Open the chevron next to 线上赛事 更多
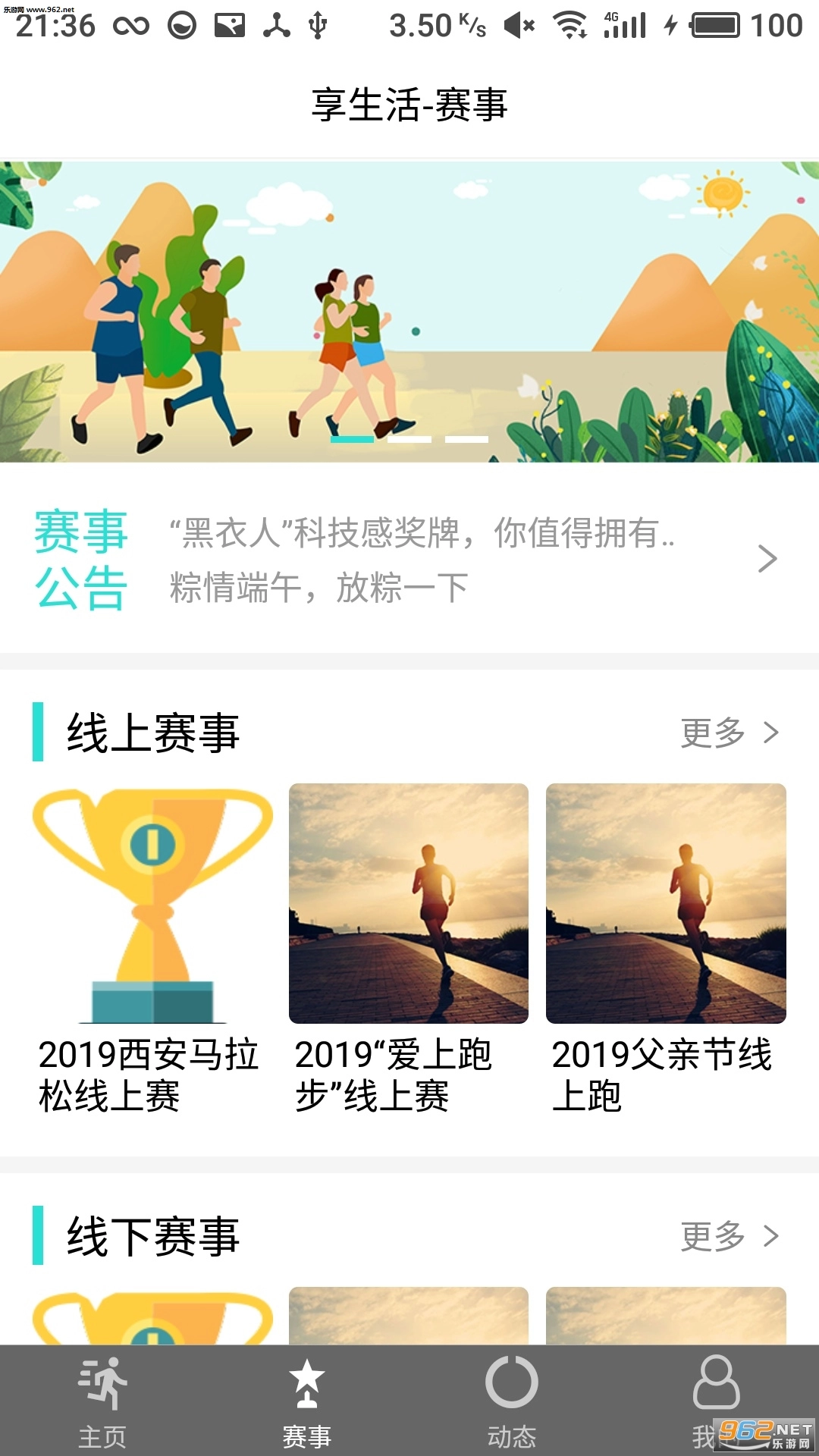This screenshot has width=819, height=1456. pos(772,733)
